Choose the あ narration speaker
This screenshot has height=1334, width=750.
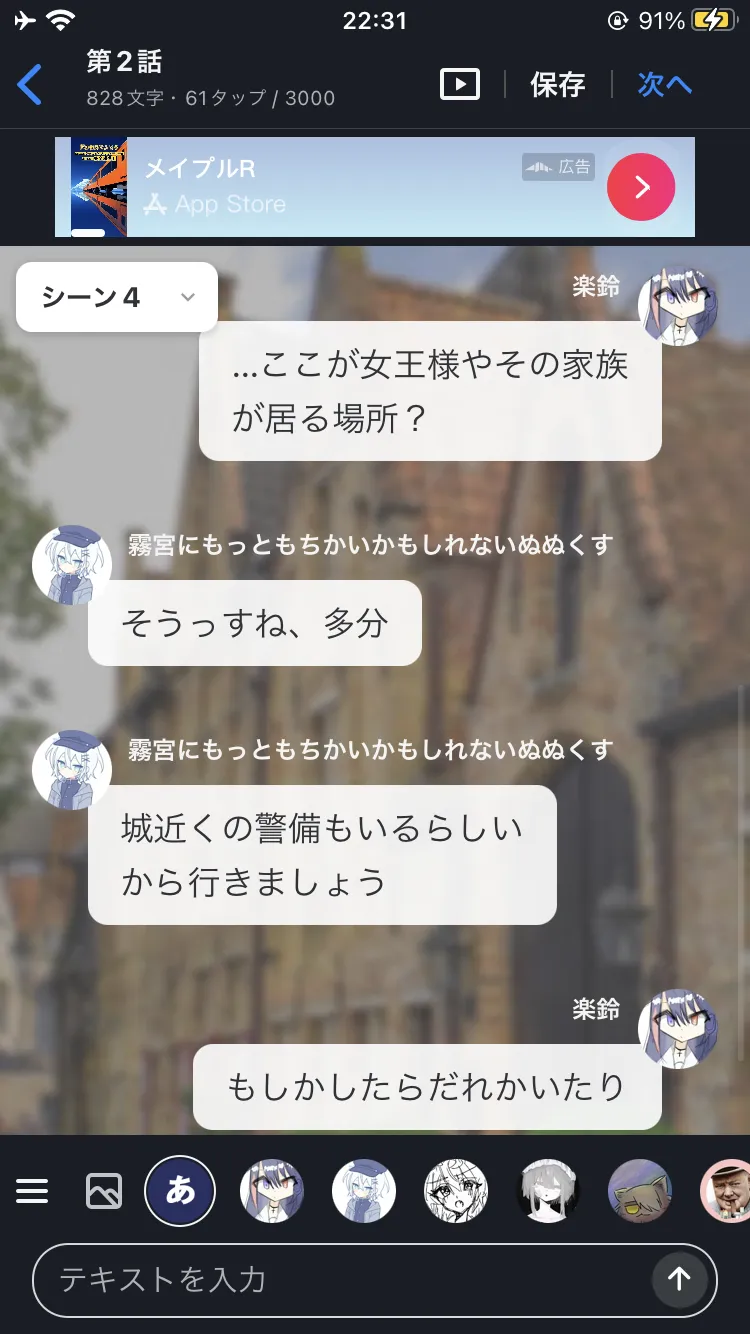point(180,1191)
